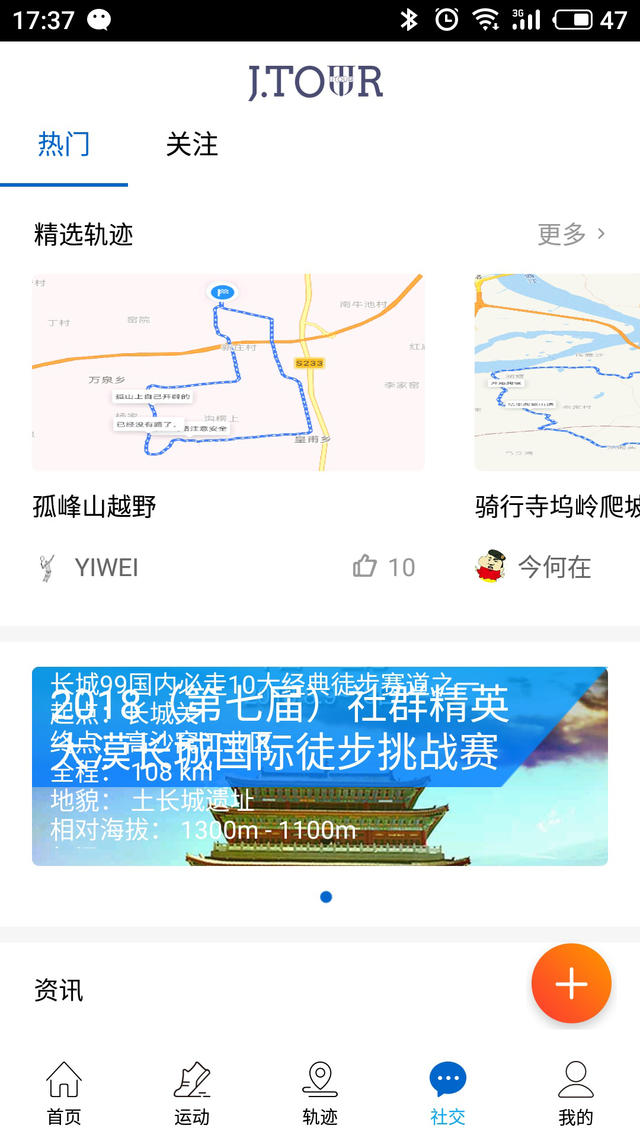
Task: Switch to the 轨迹 tab
Action: click(x=320, y=1093)
